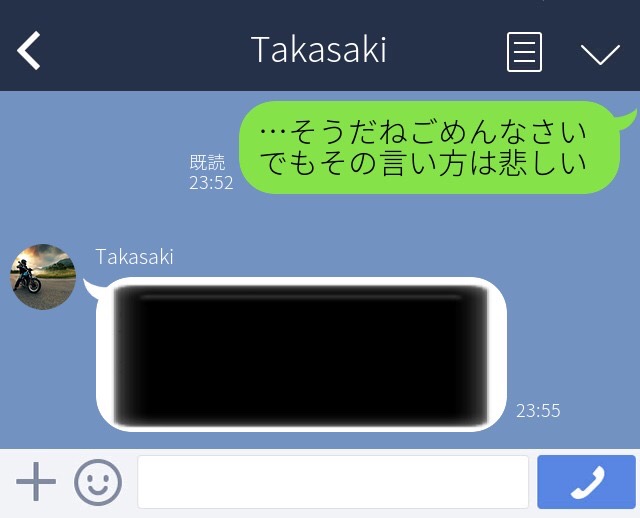Start a voice call with Takasaki
This screenshot has height=518, width=640.
[586, 482]
